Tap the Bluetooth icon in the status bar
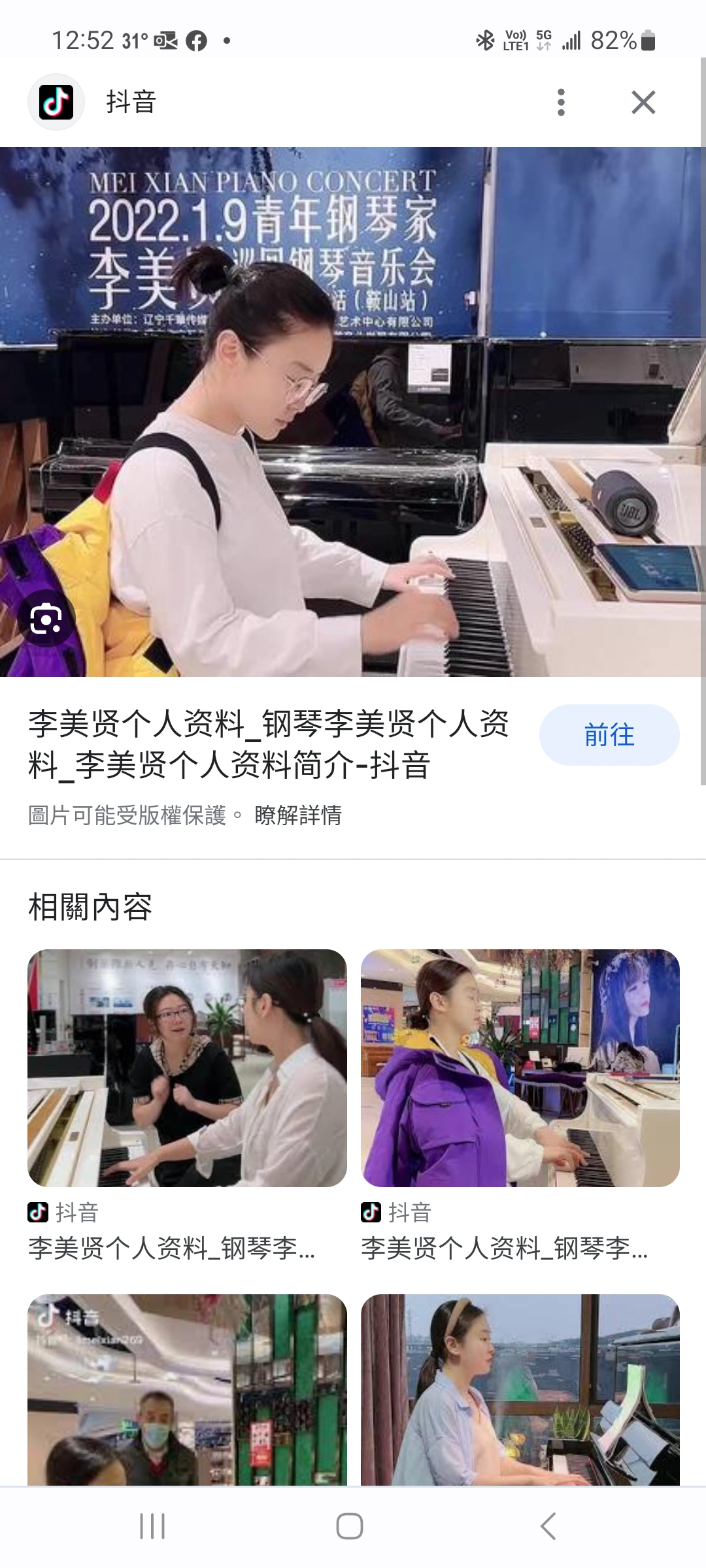The image size is (706, 1568). pos(485,41)
